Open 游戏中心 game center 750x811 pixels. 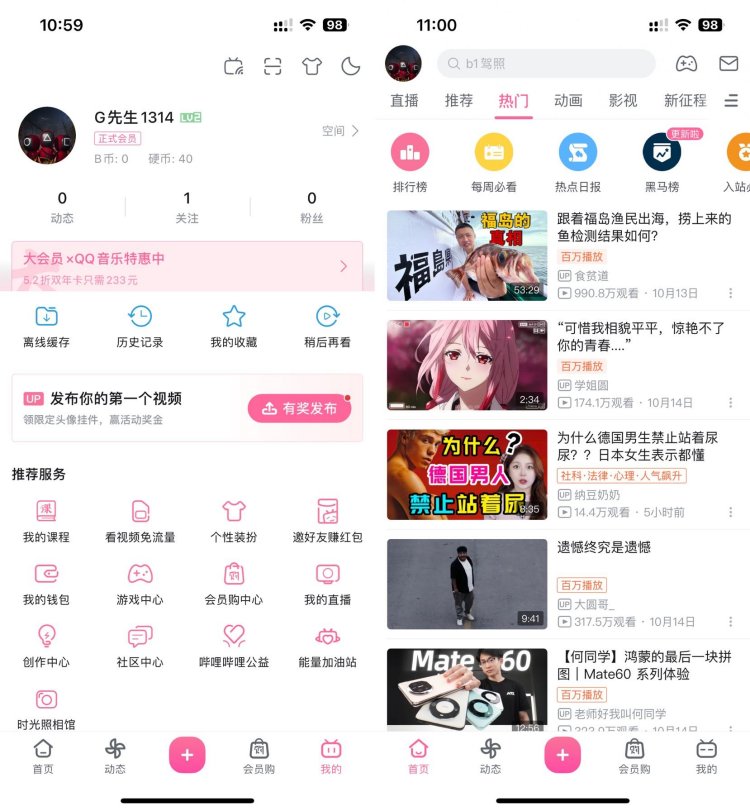click(x=140, y=584)
